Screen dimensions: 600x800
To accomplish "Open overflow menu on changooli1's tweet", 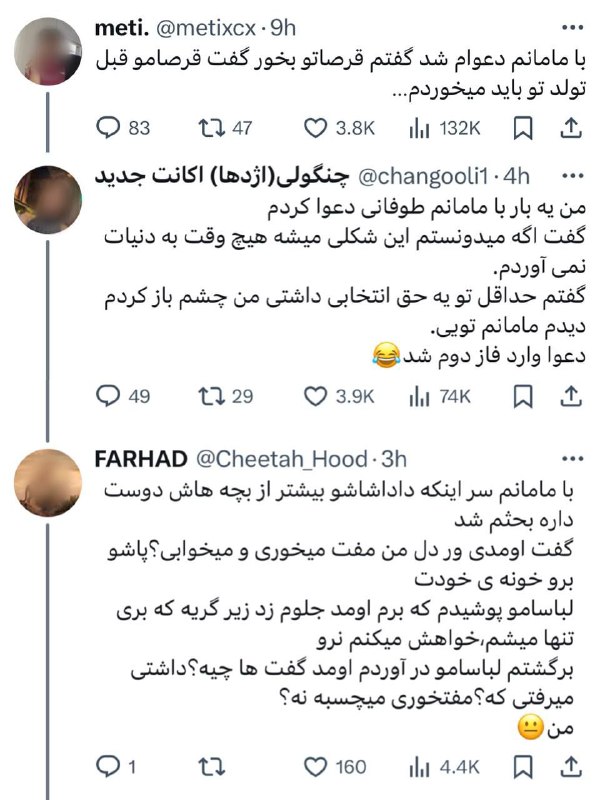I will pyautogui.click(x=569, y=176).
